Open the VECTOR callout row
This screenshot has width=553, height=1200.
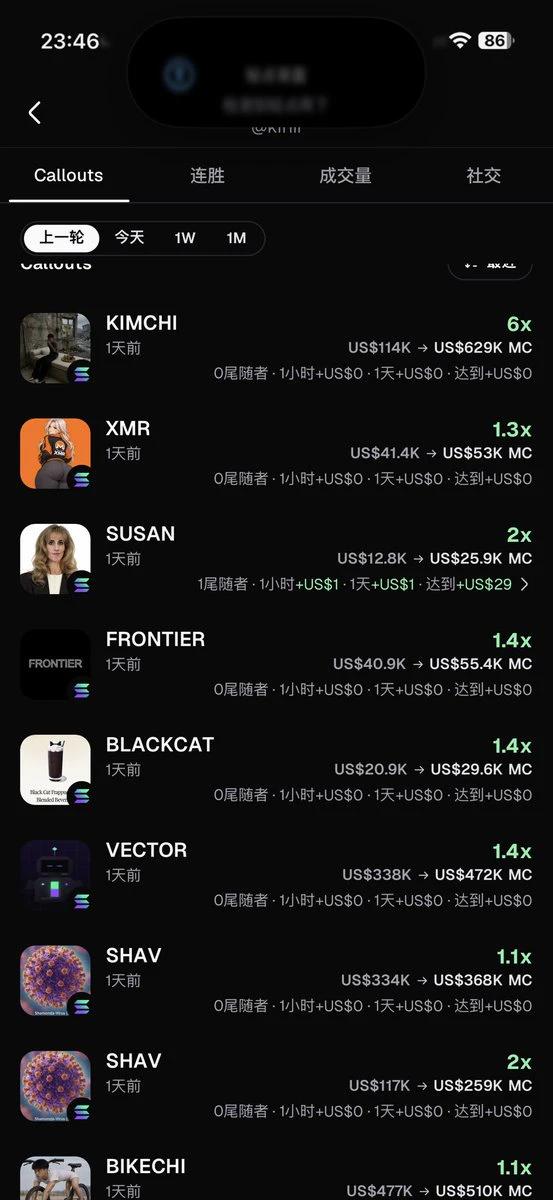point(276,875)
